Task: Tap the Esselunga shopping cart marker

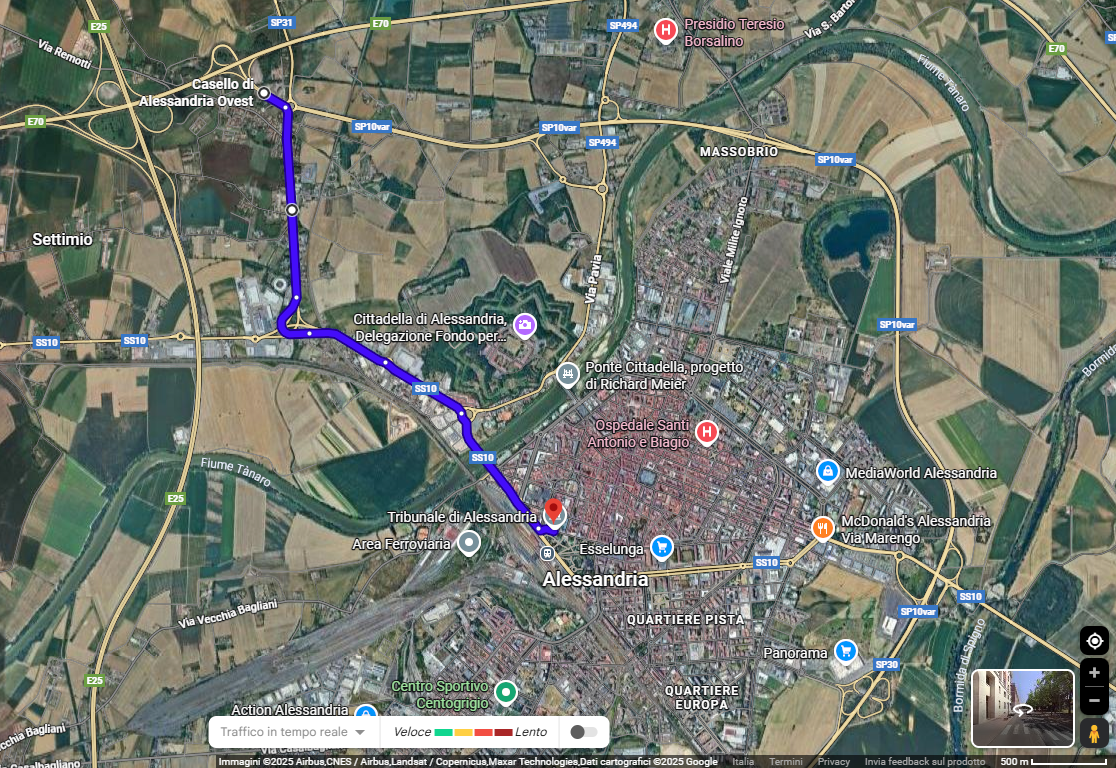Action: 660,547
